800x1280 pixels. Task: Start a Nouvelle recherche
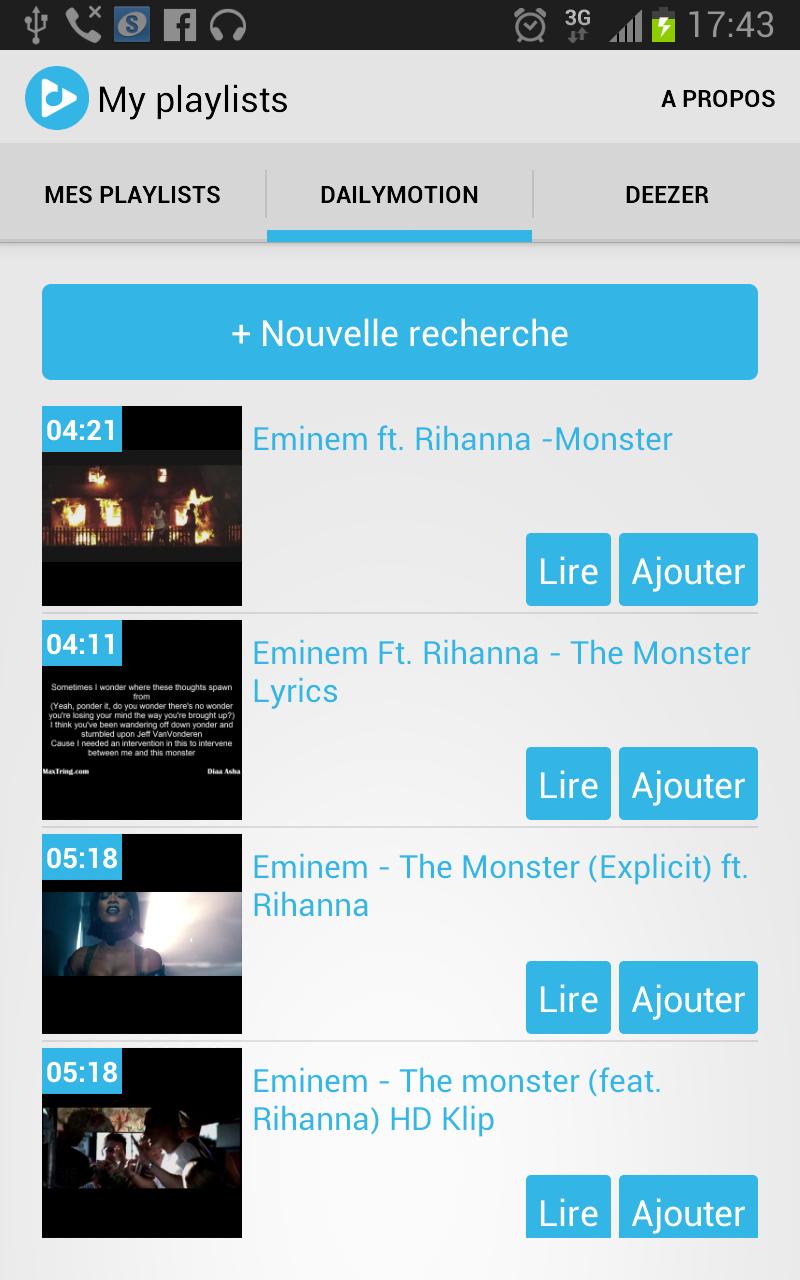[399, 332]
